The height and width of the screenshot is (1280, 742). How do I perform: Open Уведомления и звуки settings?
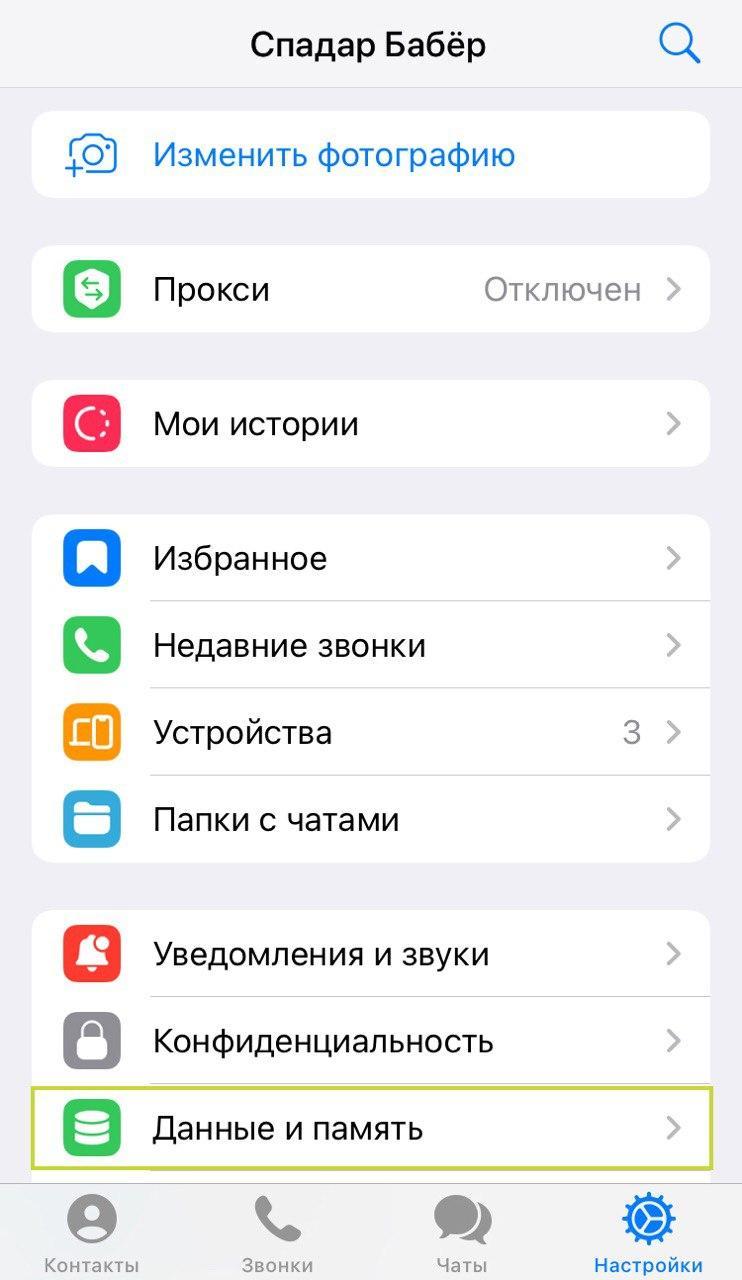[x=371, y=954]
